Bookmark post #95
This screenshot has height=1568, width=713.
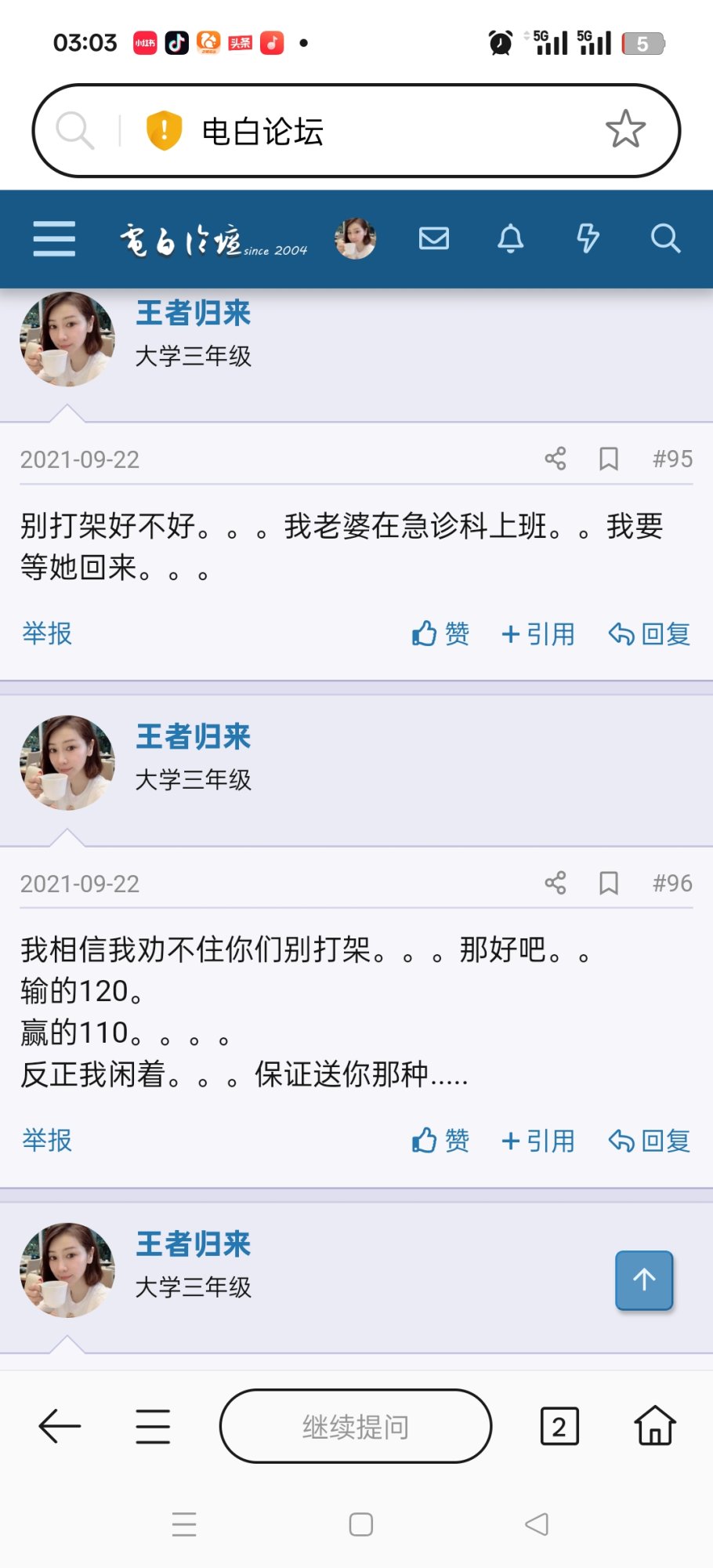point(609,459)
